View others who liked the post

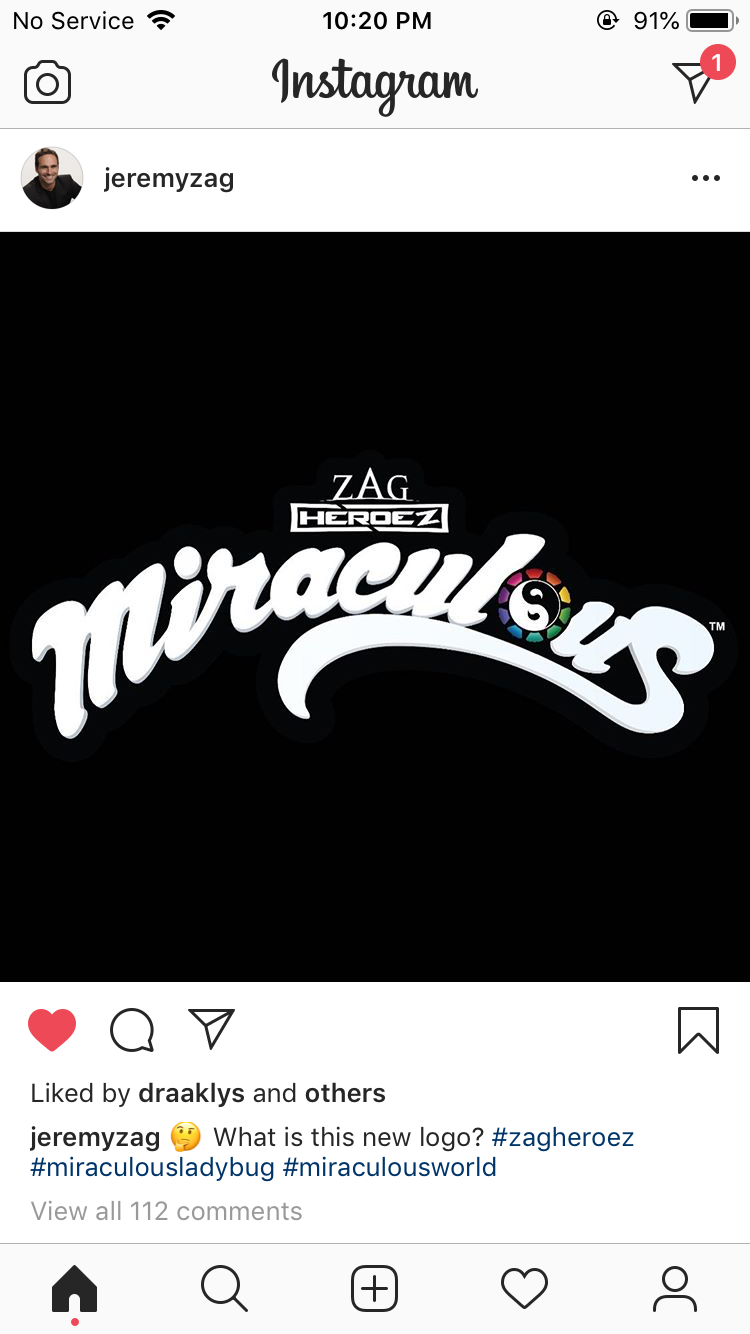click(x=345, y=1093)
